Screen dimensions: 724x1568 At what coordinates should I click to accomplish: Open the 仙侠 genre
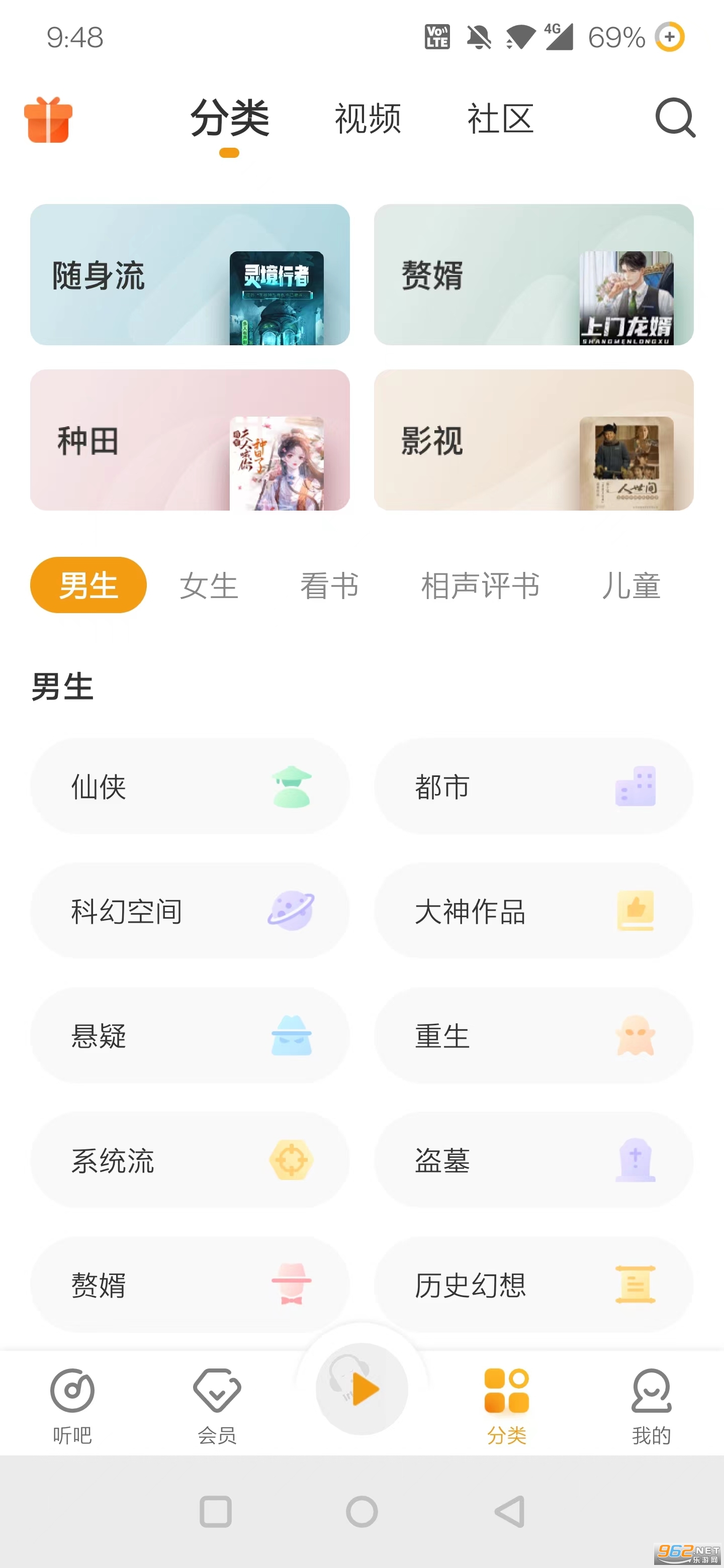(190, 787)
